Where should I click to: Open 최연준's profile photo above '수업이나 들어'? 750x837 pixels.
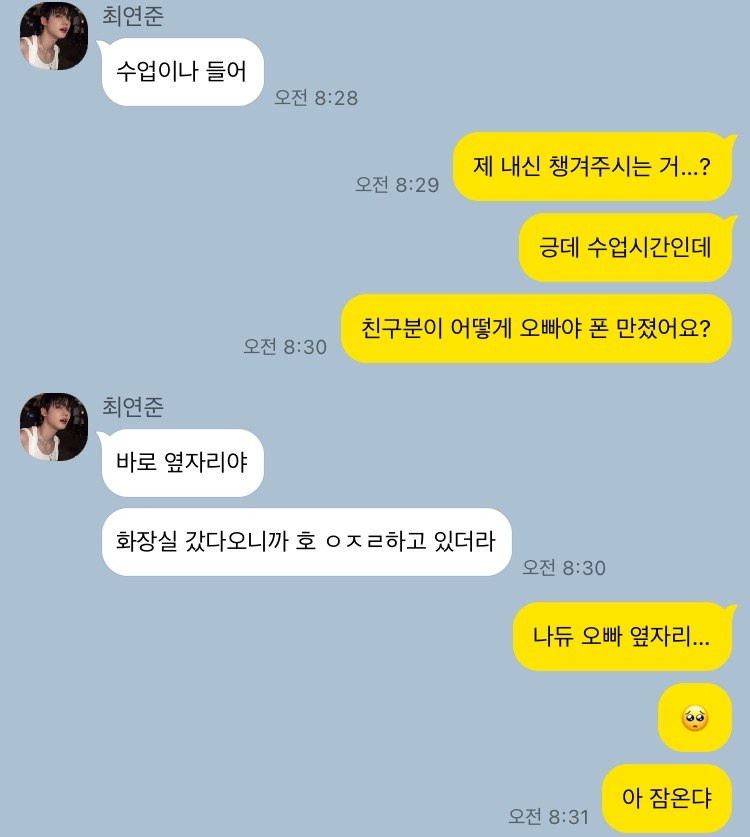pyautogui.click(x=54, y=37)
